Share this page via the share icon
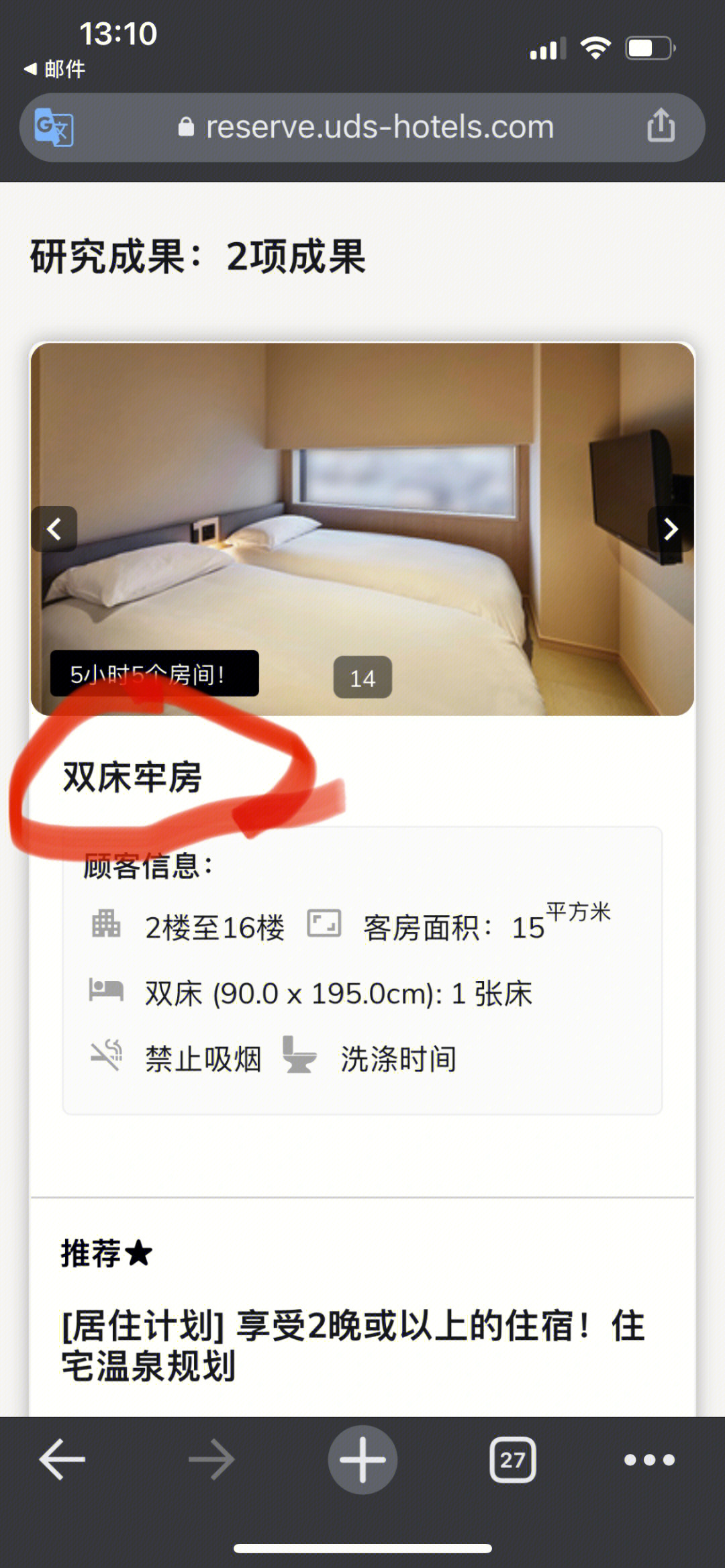This screenshot has width=725, height=1568. tap(661, 125)
